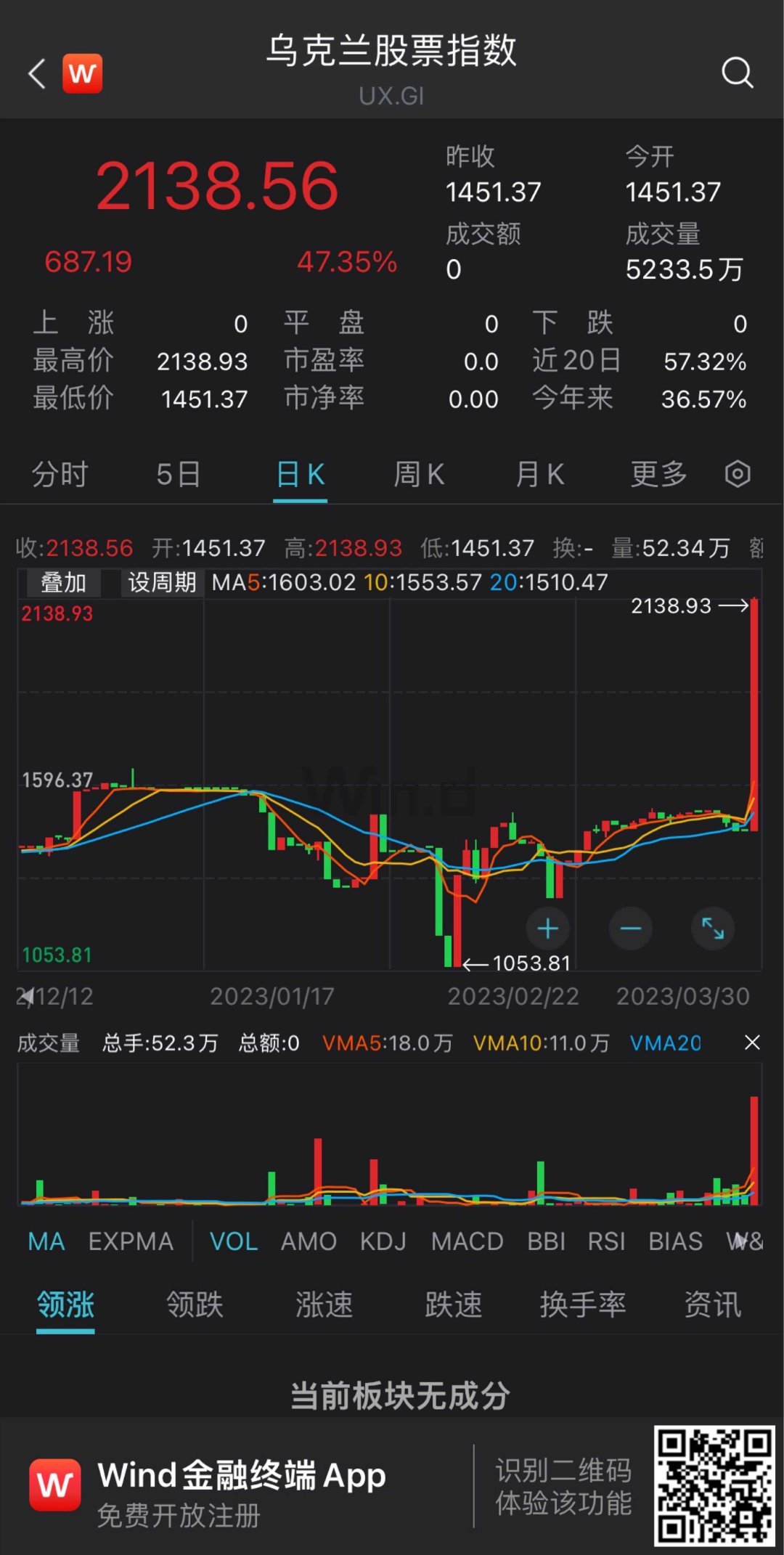Viewport: 784px width, 1555px height.
Task: Select the 5日 chart tab
Action: 179,475
